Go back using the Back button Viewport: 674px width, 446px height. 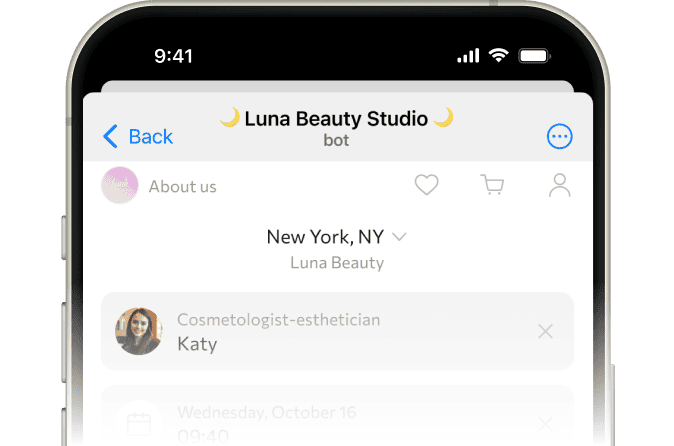138,137
